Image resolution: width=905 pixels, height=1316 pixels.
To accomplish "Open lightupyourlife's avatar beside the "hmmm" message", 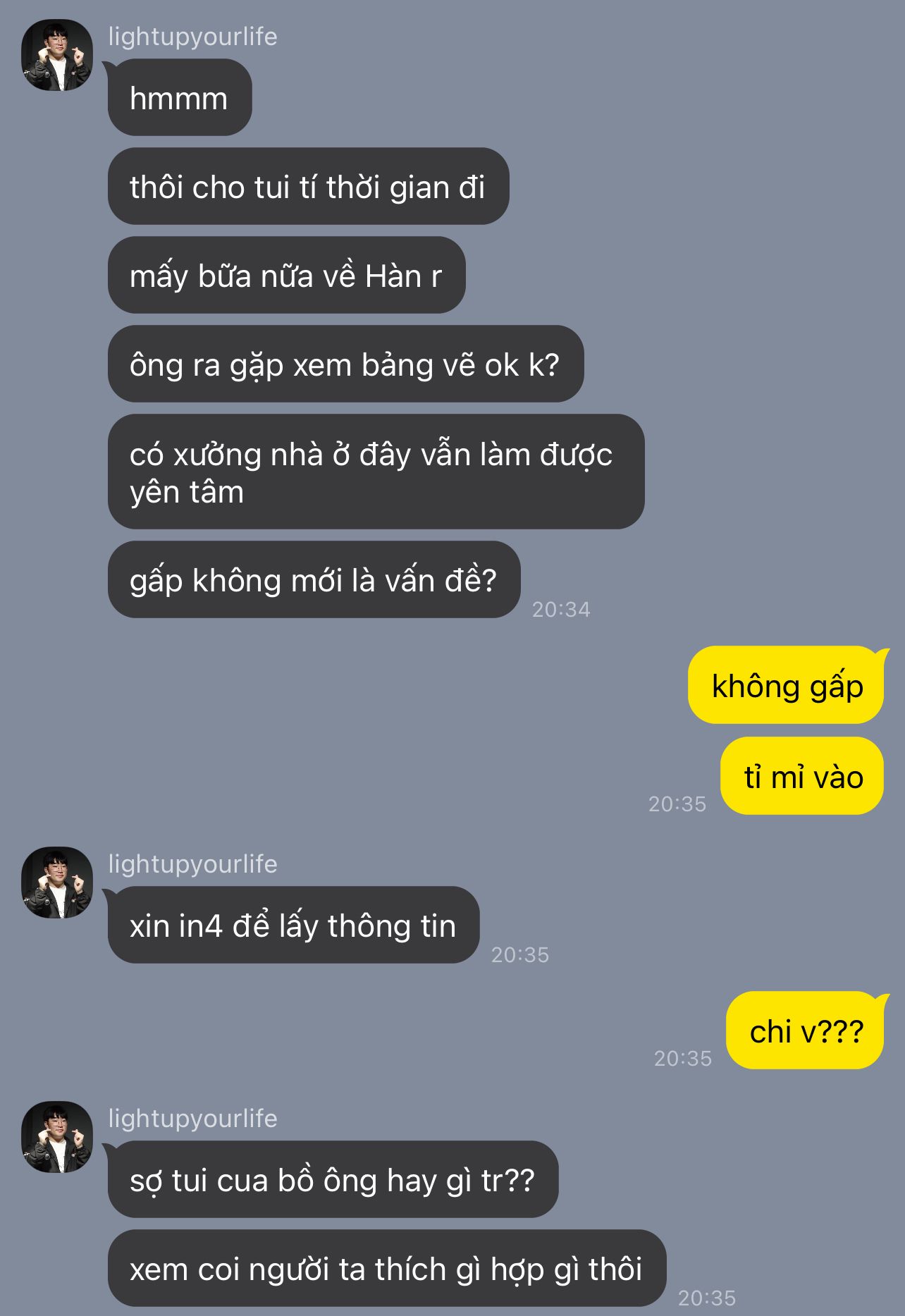I will [x=57, y=55].
